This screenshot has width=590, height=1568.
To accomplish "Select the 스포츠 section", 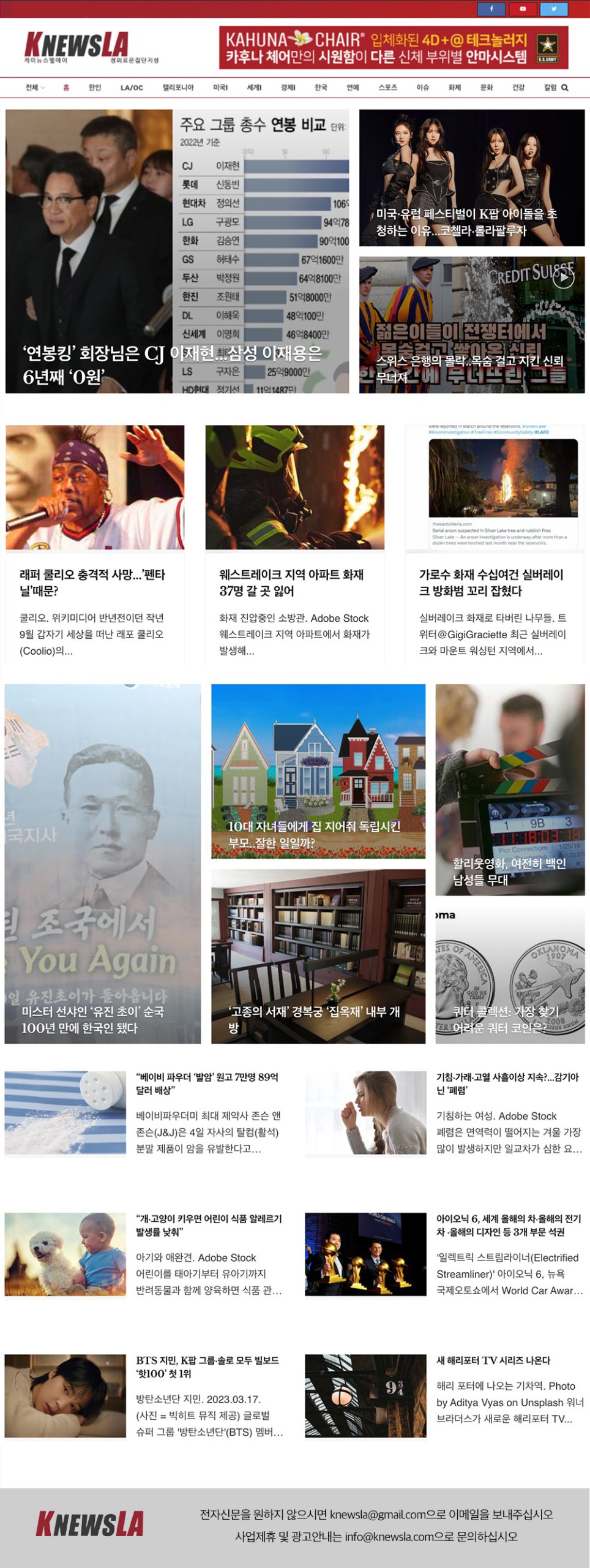I will (387, 88).
